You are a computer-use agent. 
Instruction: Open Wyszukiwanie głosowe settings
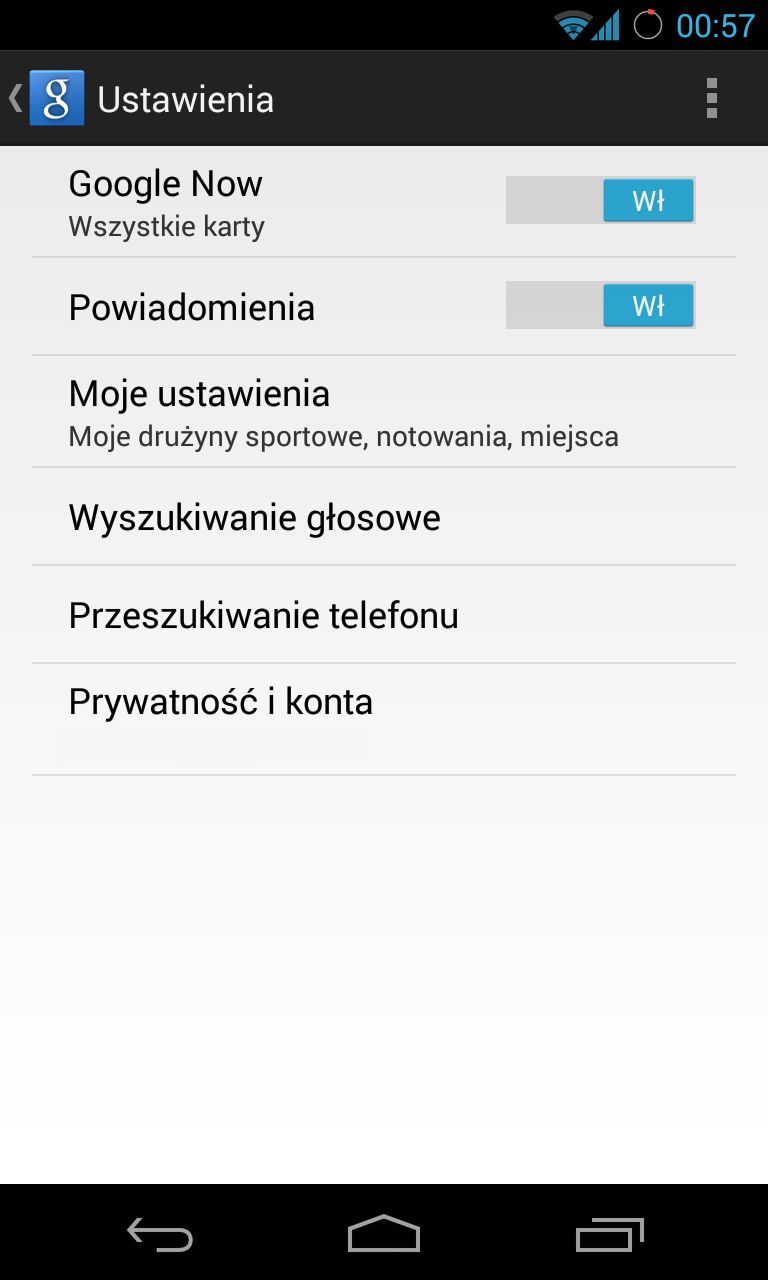[x=384, y=517]
